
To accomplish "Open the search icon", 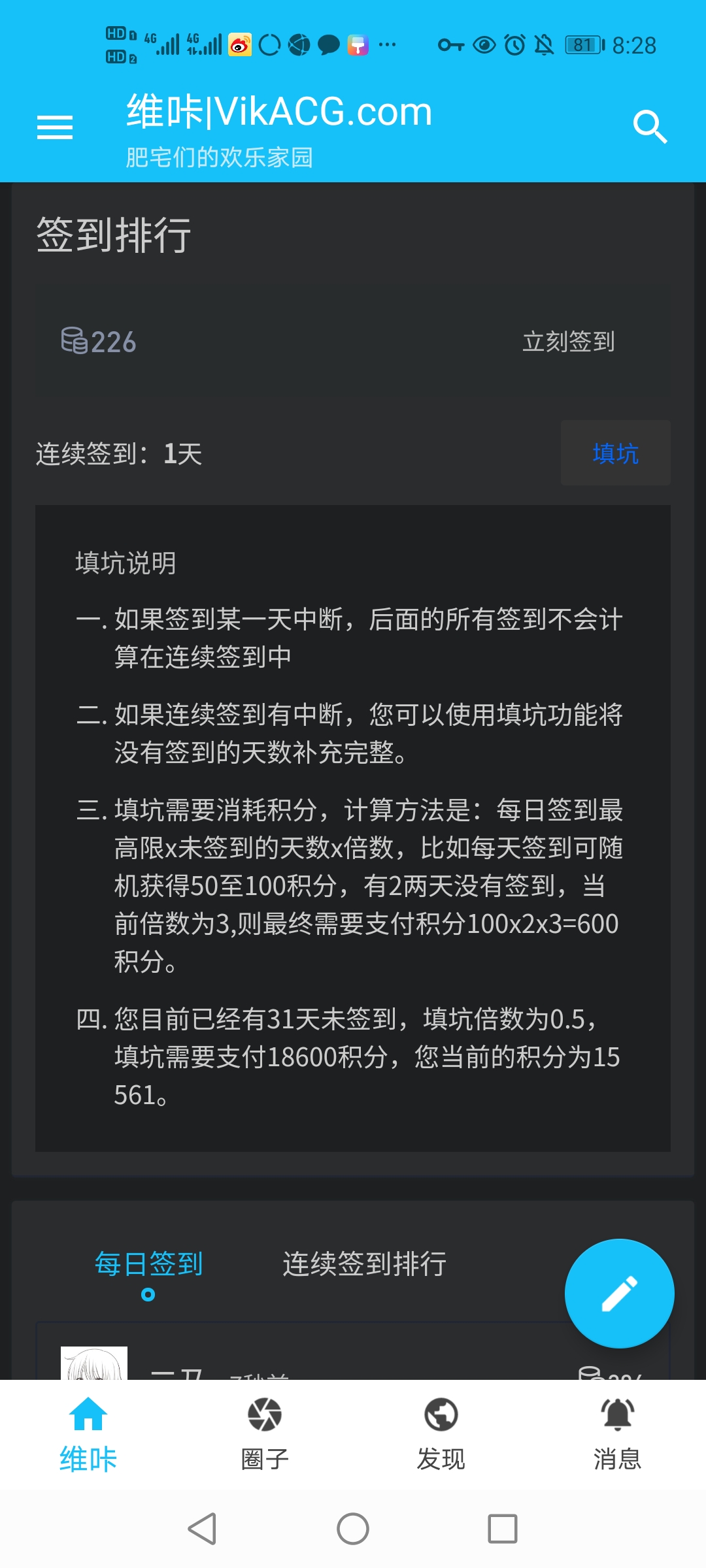I will click(650, 127).
